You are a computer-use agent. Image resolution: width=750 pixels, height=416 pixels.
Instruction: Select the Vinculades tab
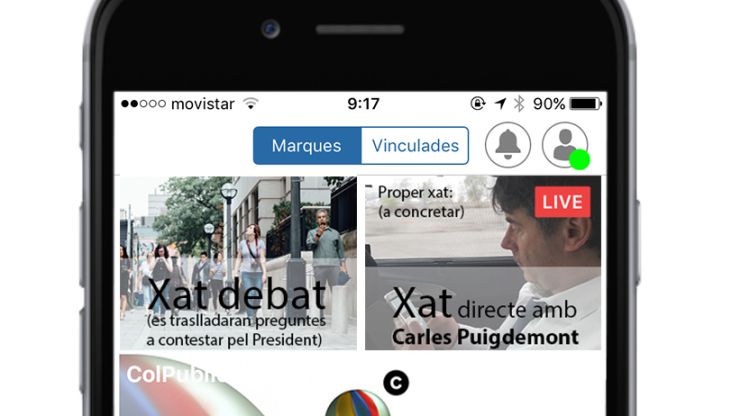tap(415, 146)
